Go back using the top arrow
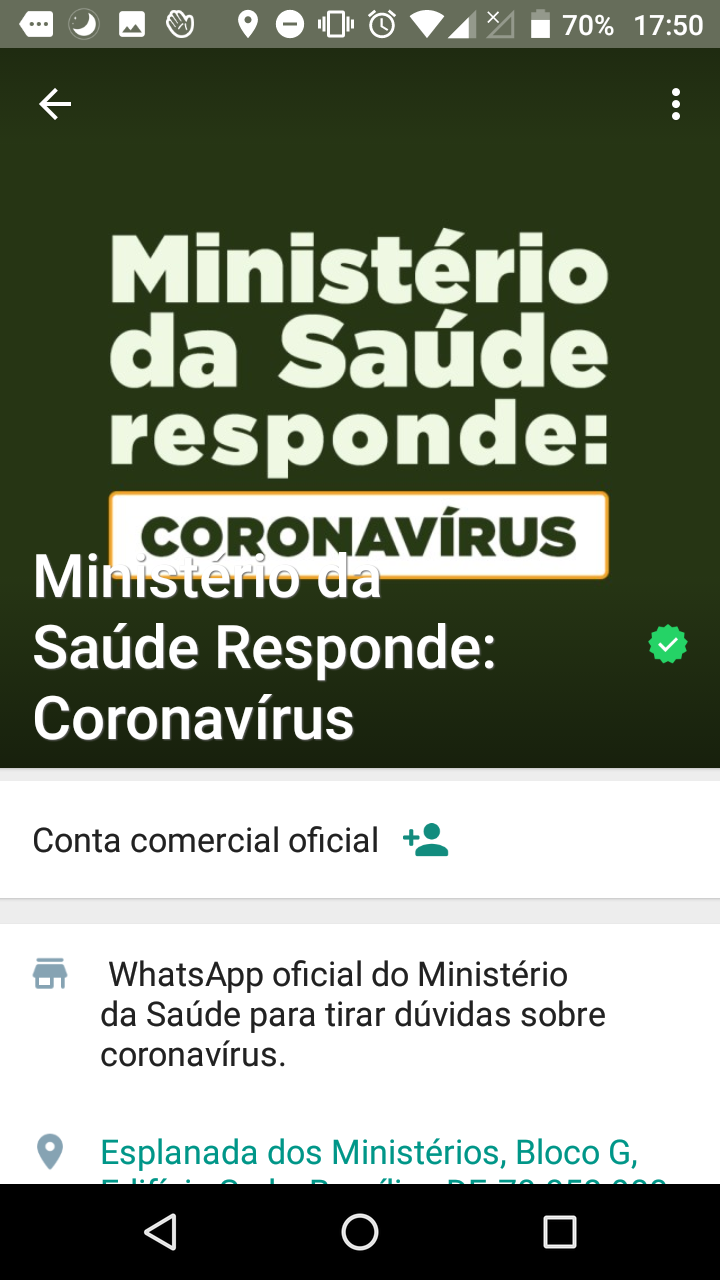Viewport: 720px width, 1280px height. tap(55, 104)
